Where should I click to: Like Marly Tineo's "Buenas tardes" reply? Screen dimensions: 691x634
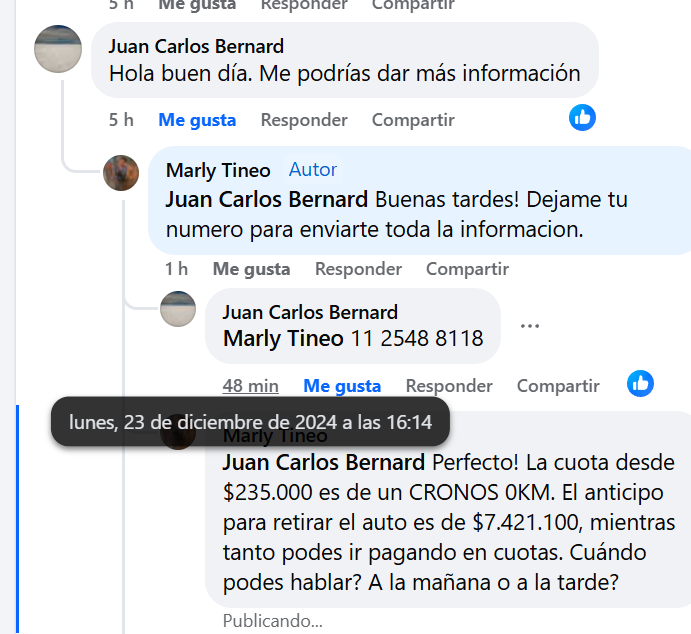[251, 269]
